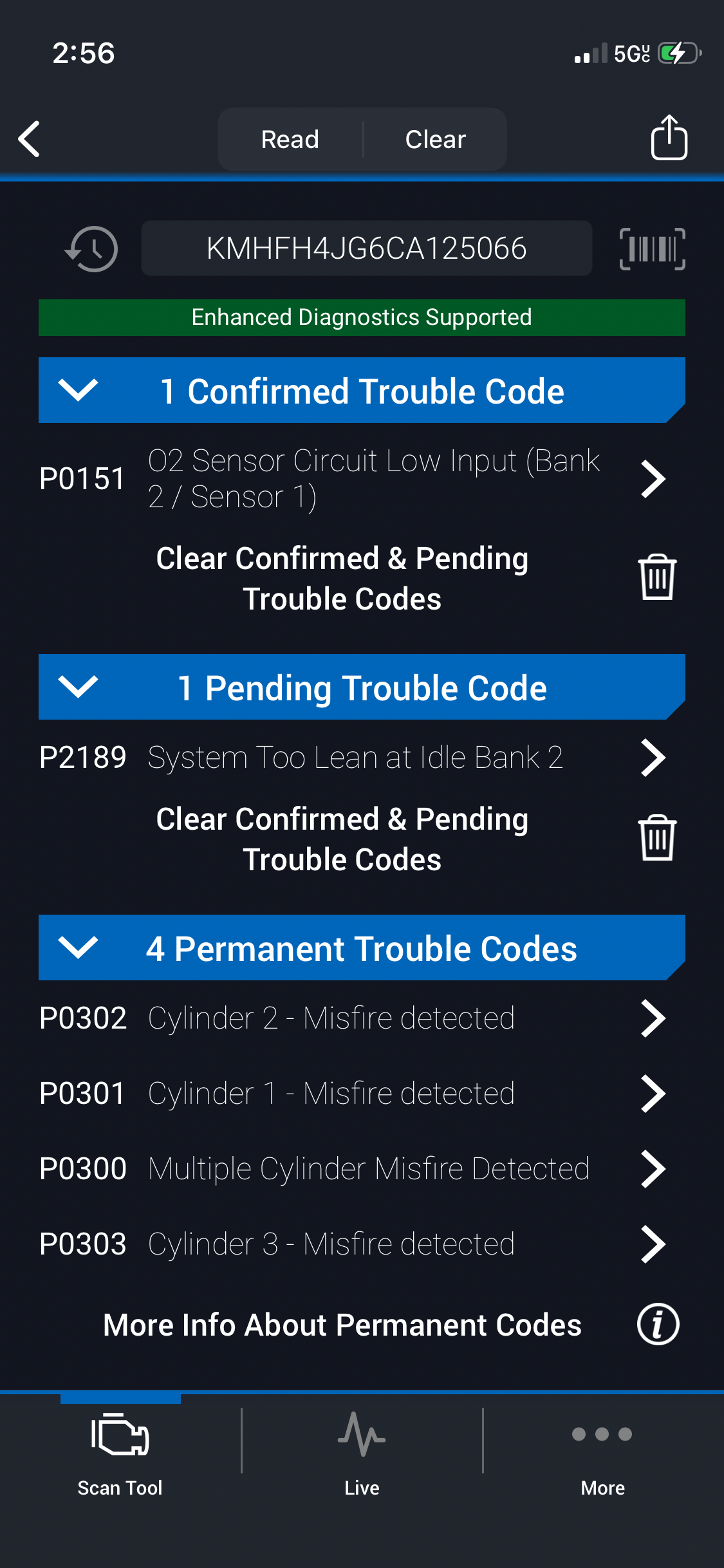The image size is (724, 1568).
Task: Open the More tab
Action: pyautogui.click(x=602, y=1448)
